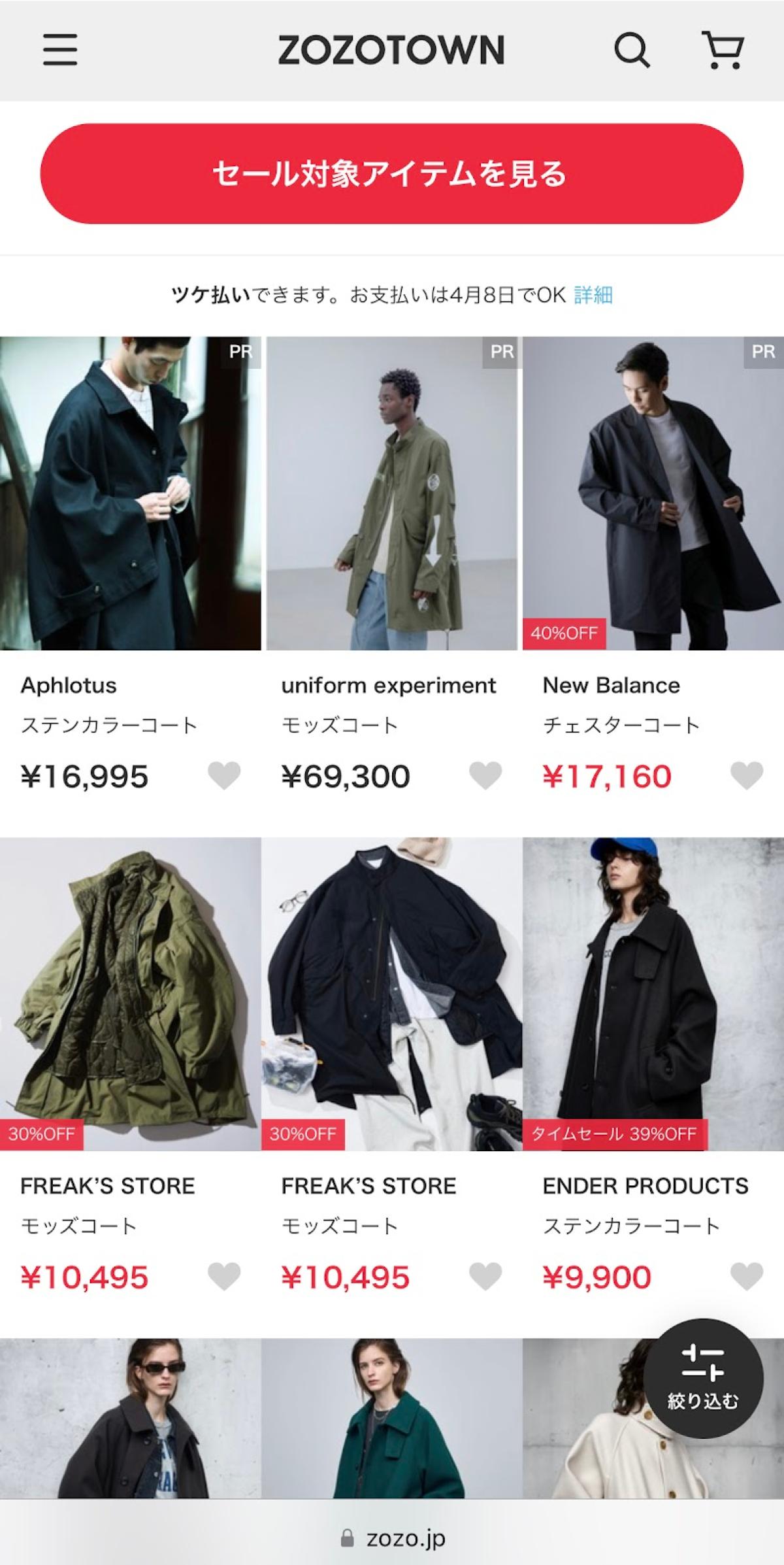
Task: Favorite the uniform experiment coat
Action: (485, 776)
